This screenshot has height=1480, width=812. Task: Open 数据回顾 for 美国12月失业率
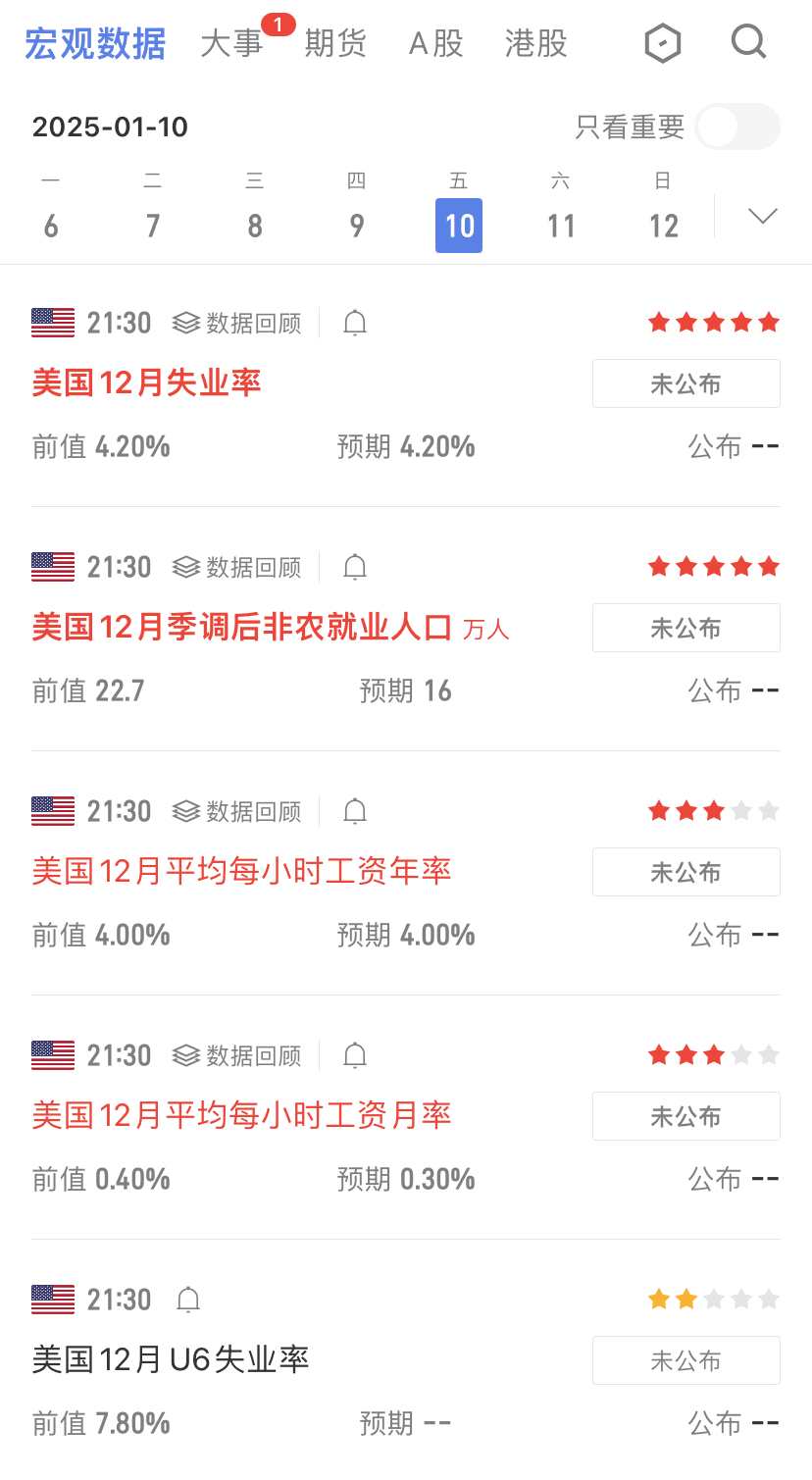pyautogui.click(x=237, y=323)
